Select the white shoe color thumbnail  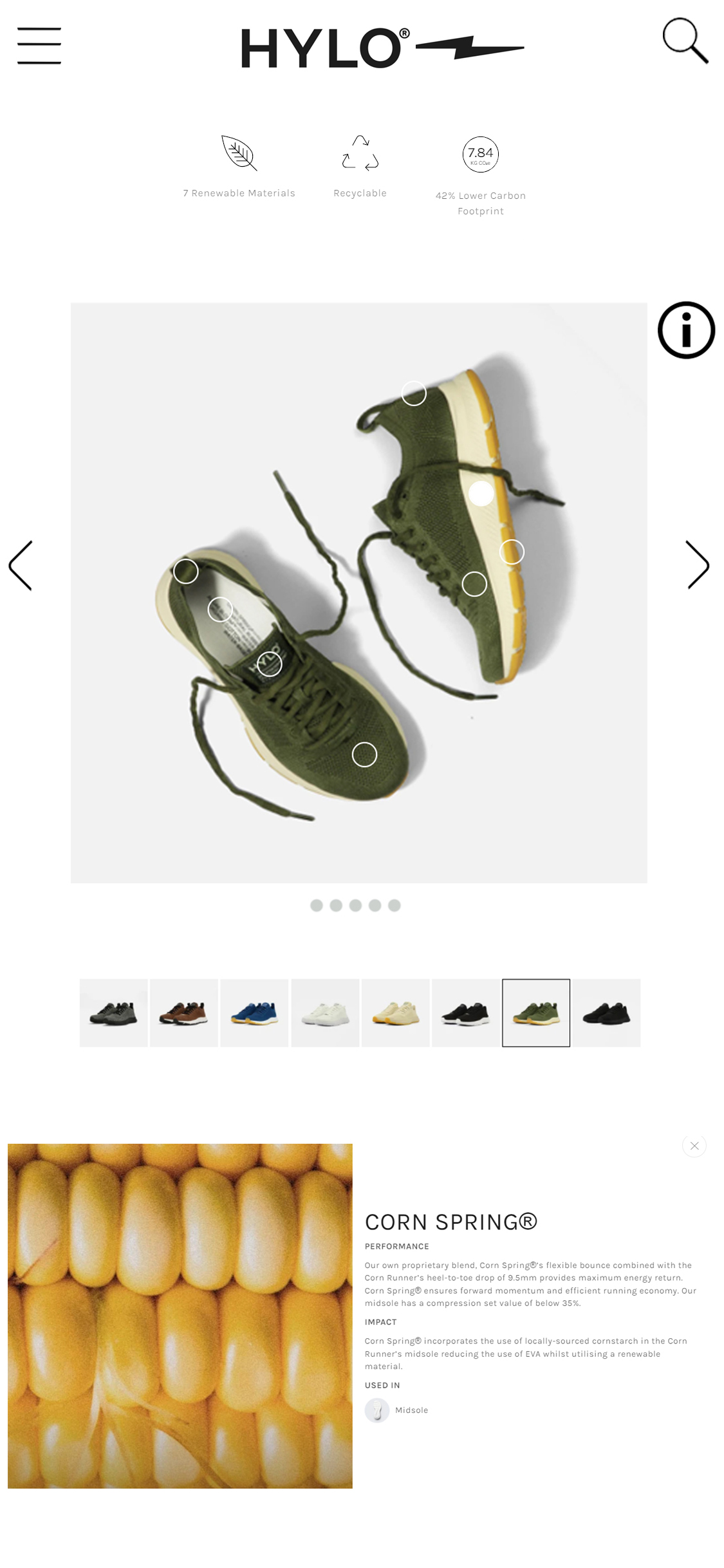[x=325, y=1013]
